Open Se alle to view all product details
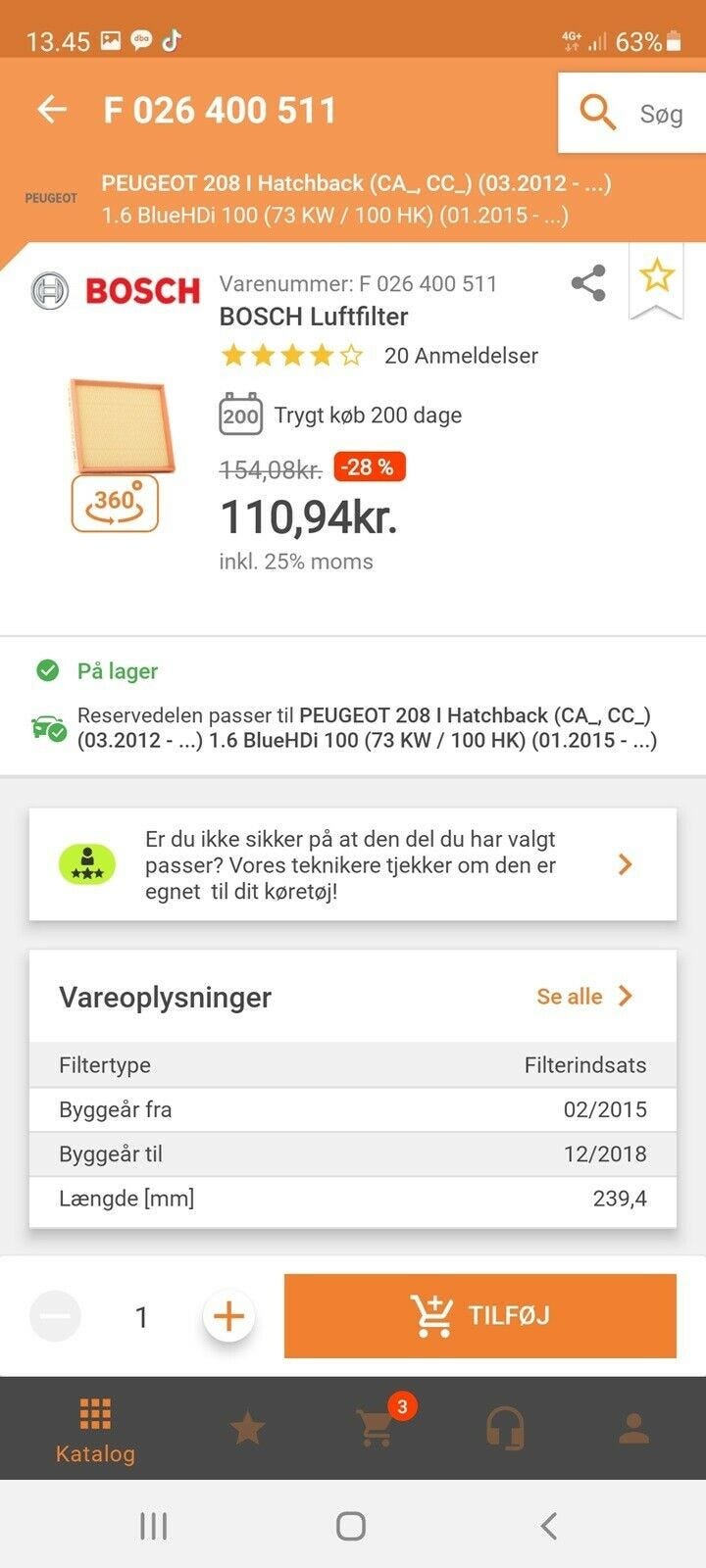706x1568 pixels. (x=569, y=997)
